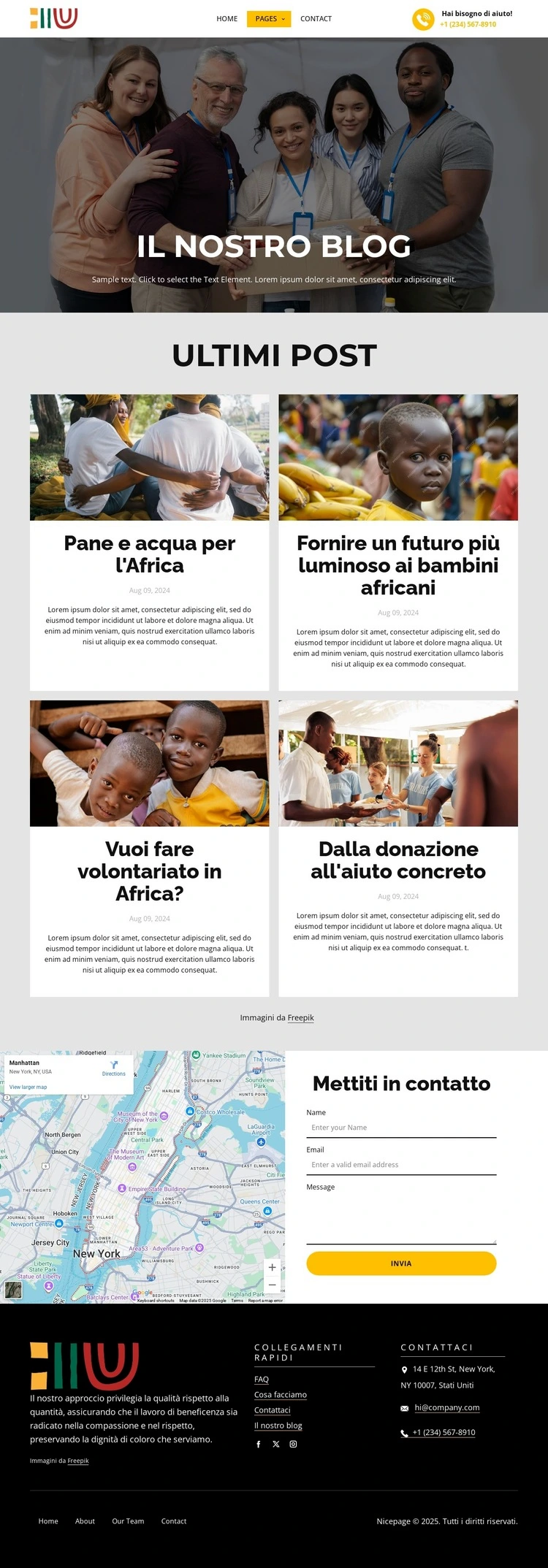548x1568 pixels.
Task: Open the Home navigation link
Action: tap(227, 19)
